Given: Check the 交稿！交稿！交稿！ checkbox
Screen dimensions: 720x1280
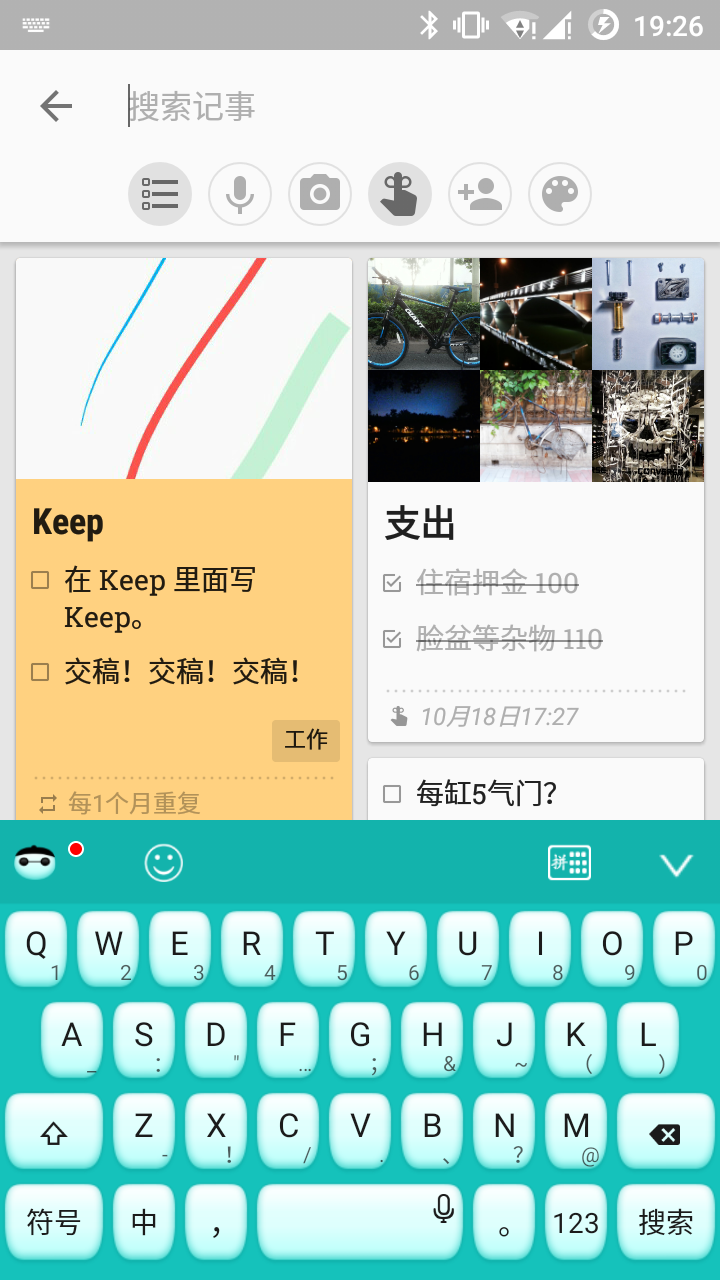Looking at the screenshot, I should pos(40,672).
